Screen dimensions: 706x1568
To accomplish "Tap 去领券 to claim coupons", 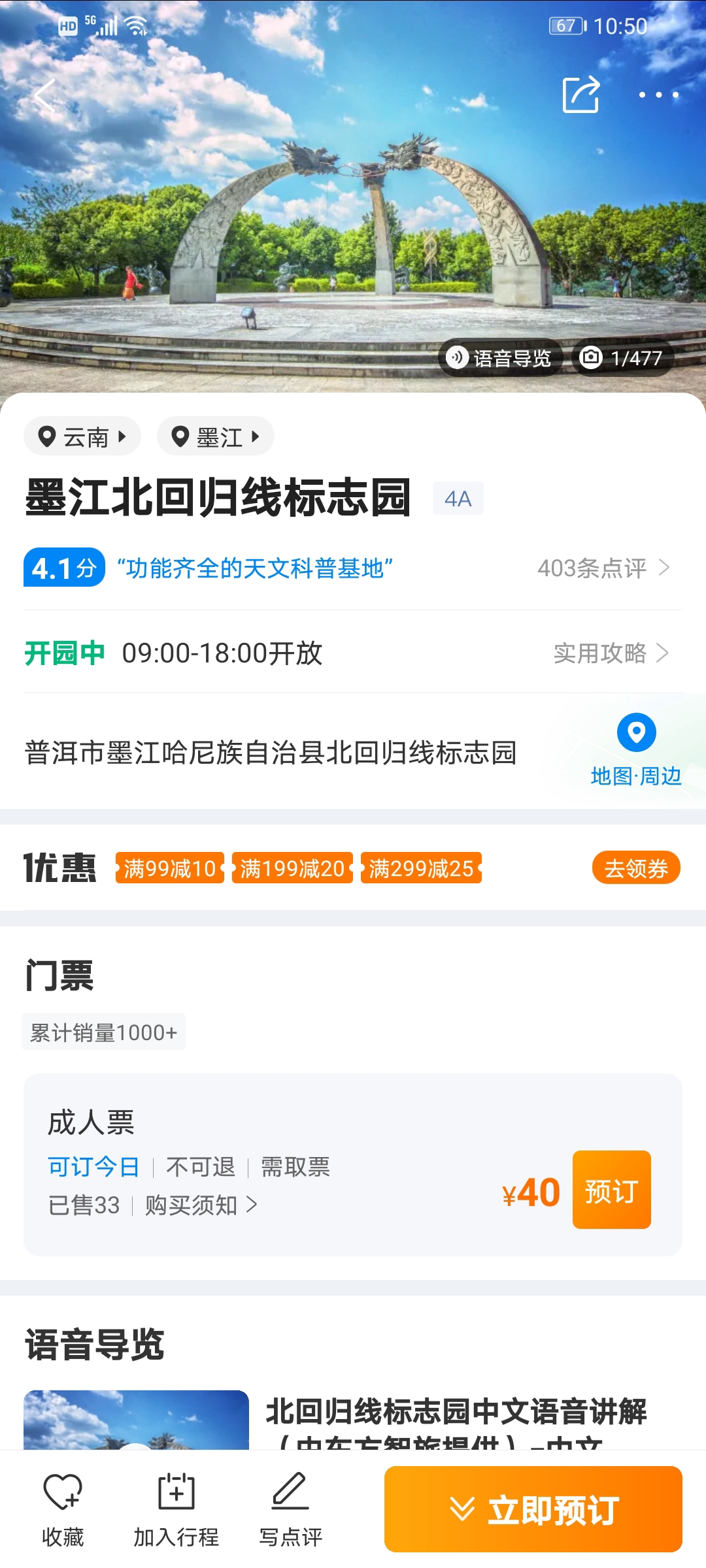I will 636,868.
